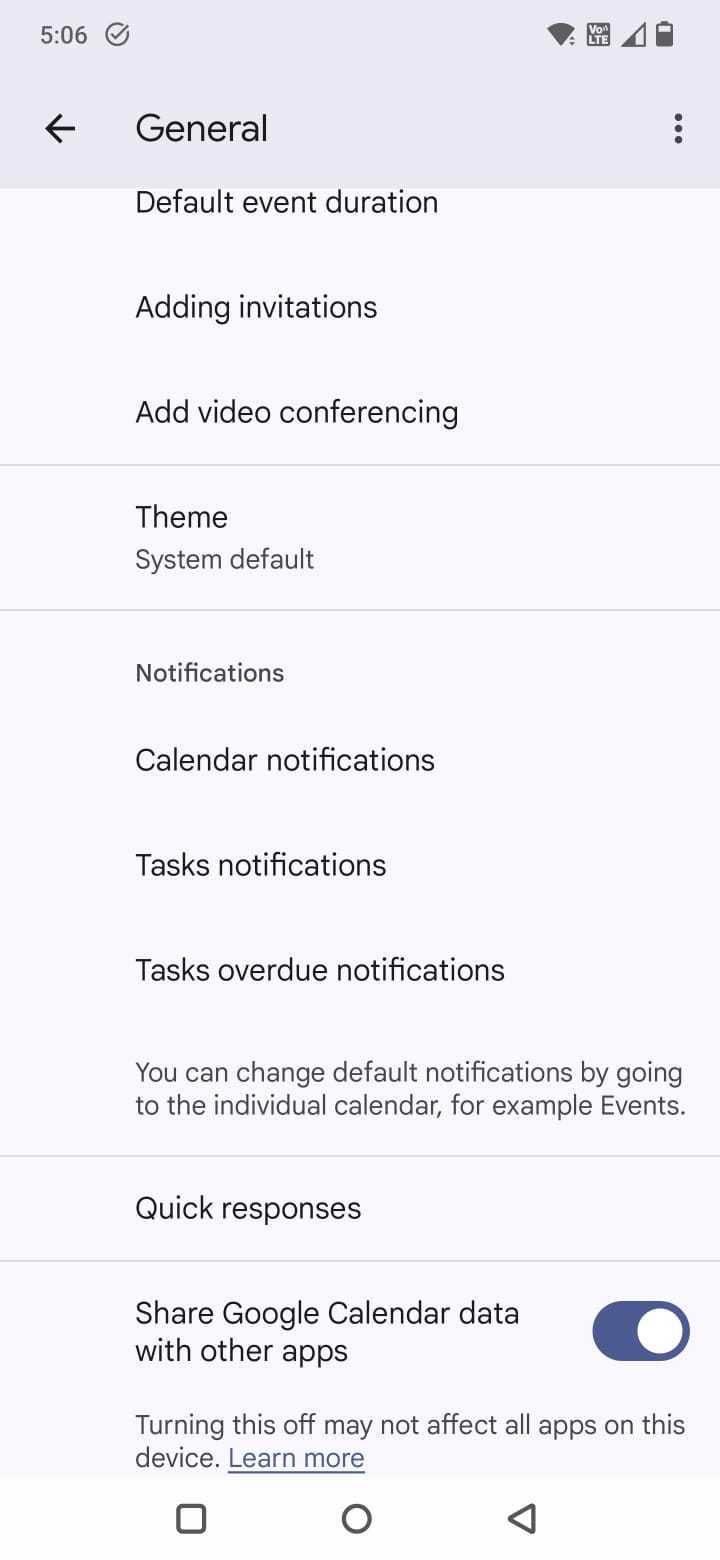Screen dimensions: 720x1560
Task: Open Tasks notifications
Action: 260,865
